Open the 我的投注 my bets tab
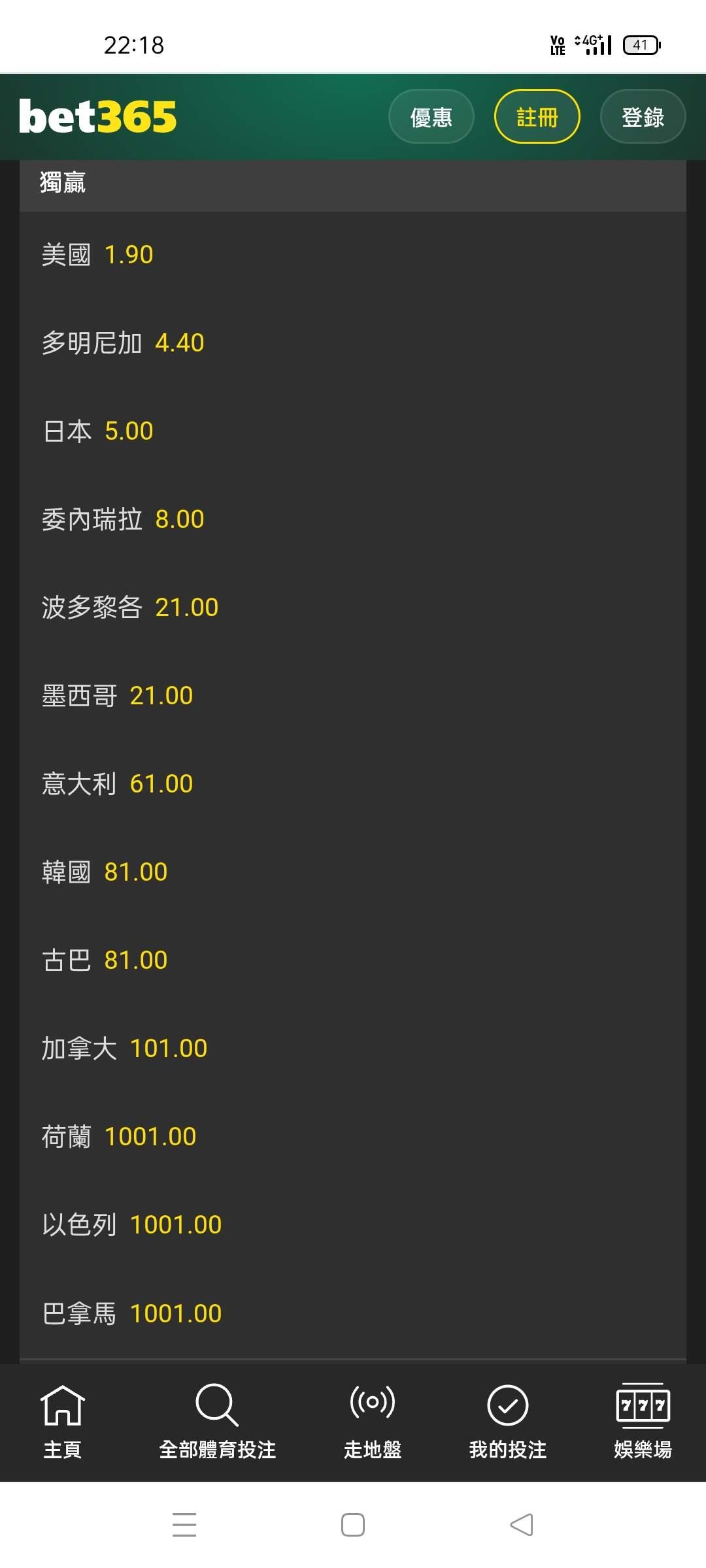Viewport: 706px width, 1568px height. (x=507, y=1421)
